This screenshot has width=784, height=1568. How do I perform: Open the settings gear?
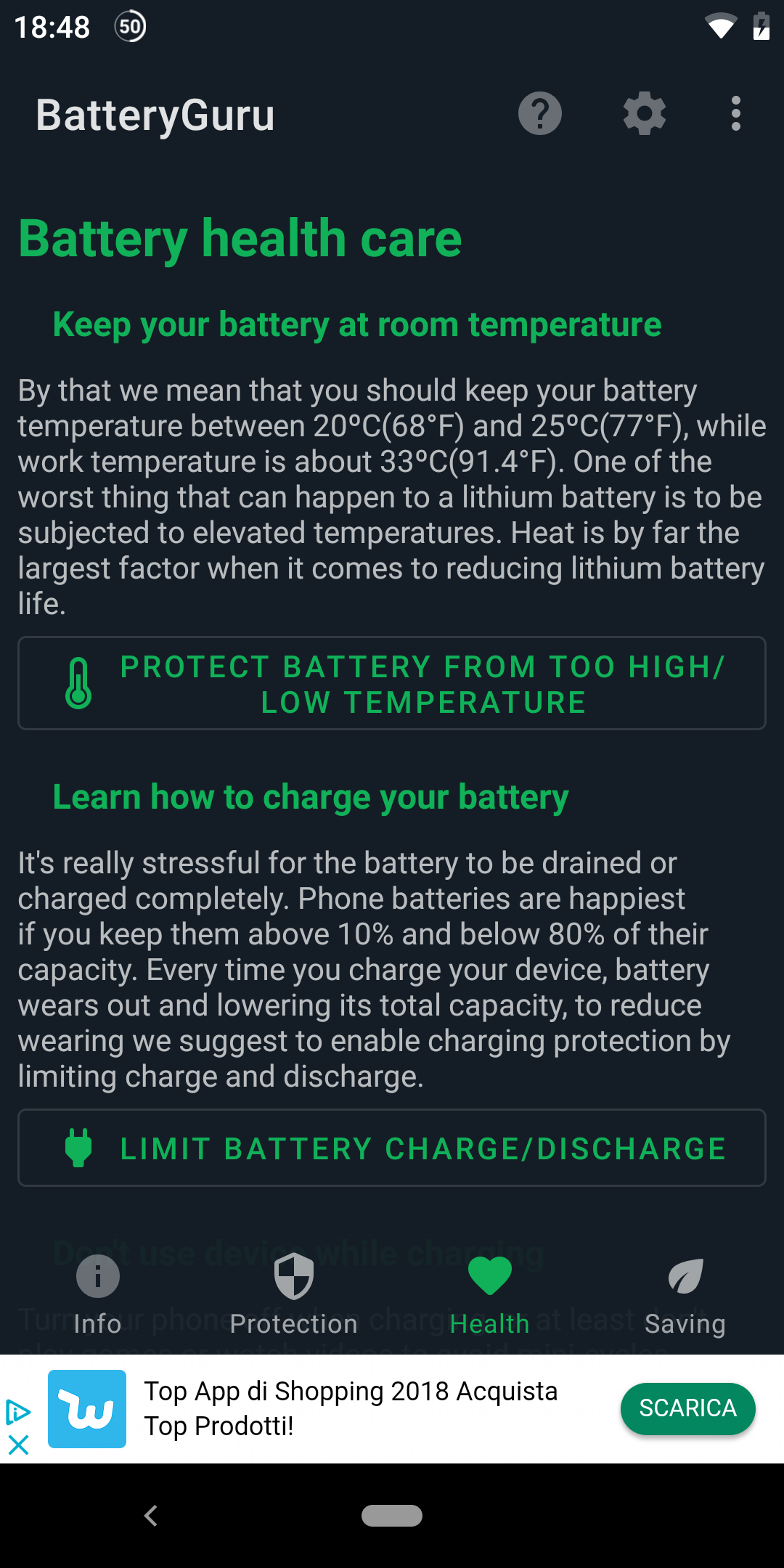(645, 114)
